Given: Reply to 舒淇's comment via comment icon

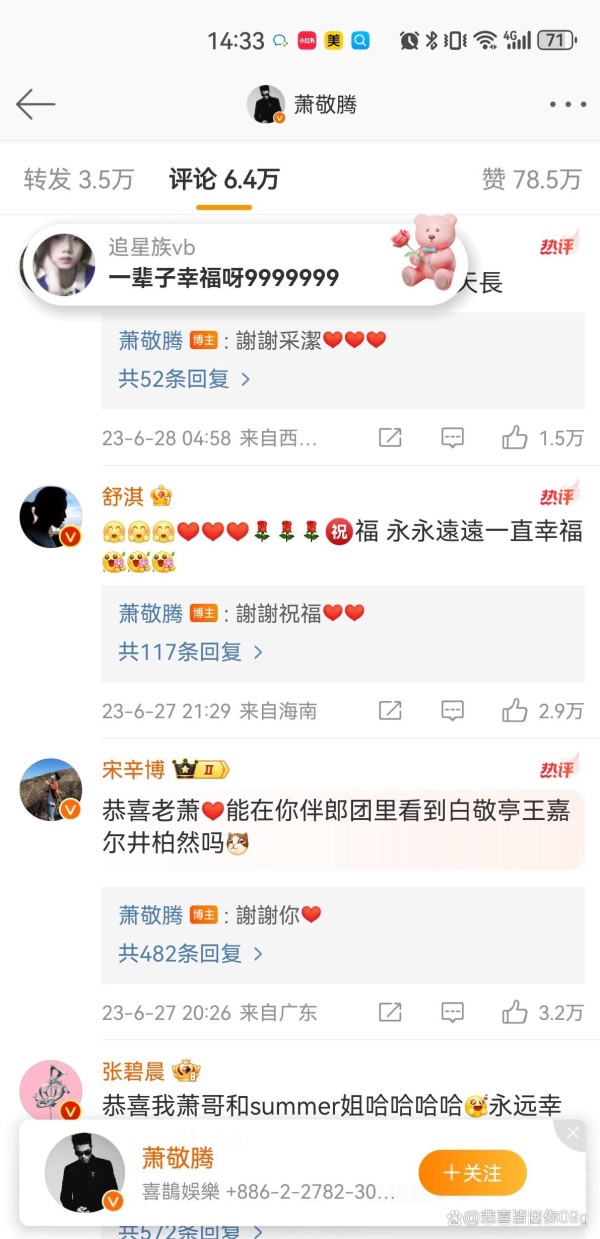Looking at the screenshot, I should pos(453,711).
